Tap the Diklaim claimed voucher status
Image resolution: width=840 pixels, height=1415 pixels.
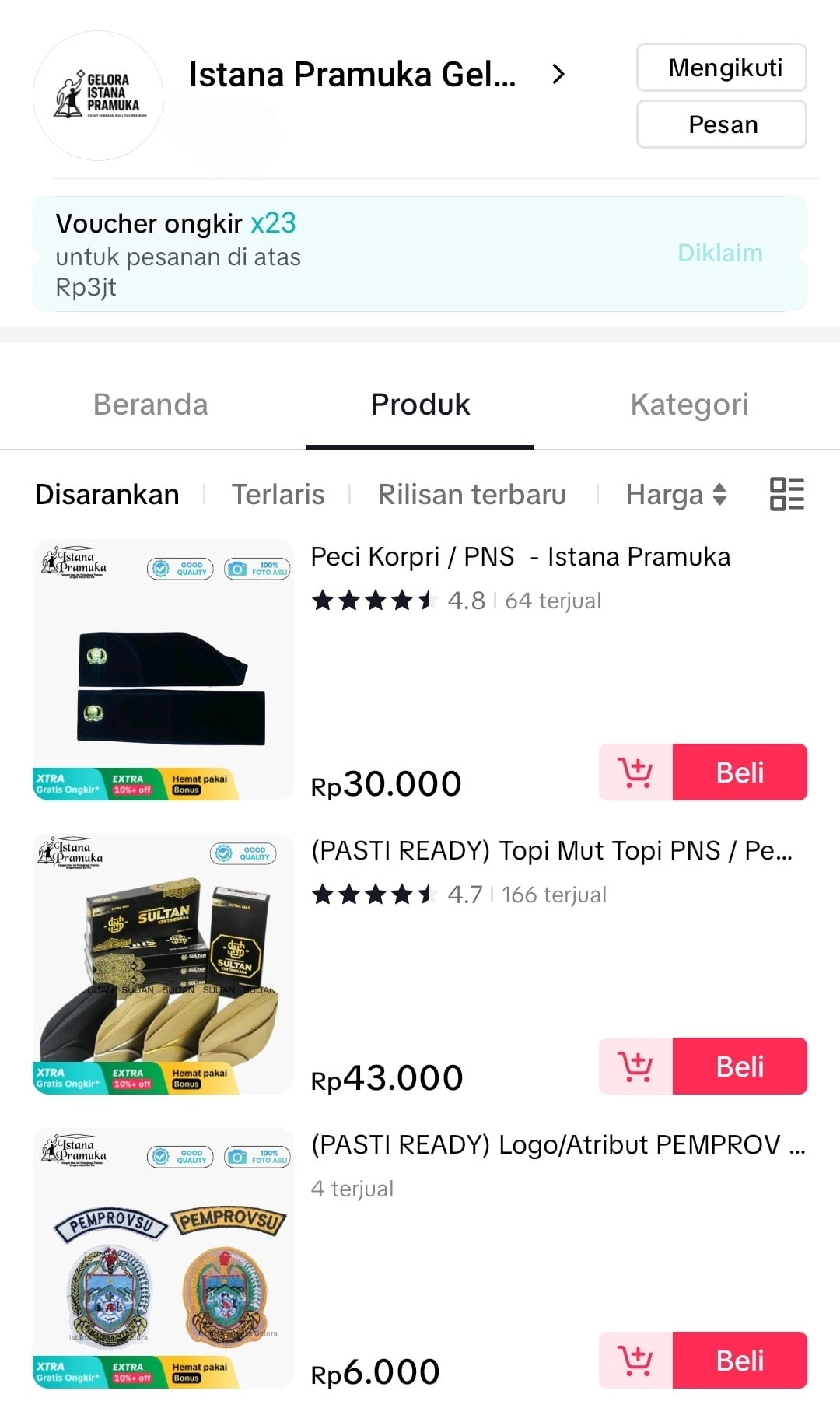(719, 253)
